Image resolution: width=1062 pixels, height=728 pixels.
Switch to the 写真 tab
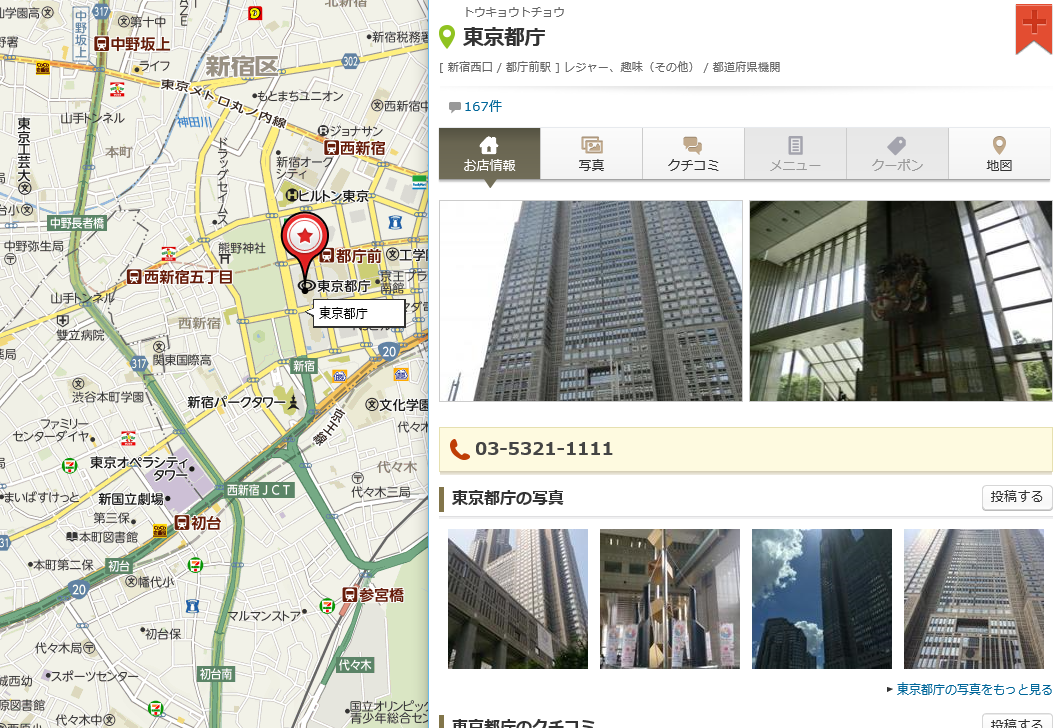[591, 154]
